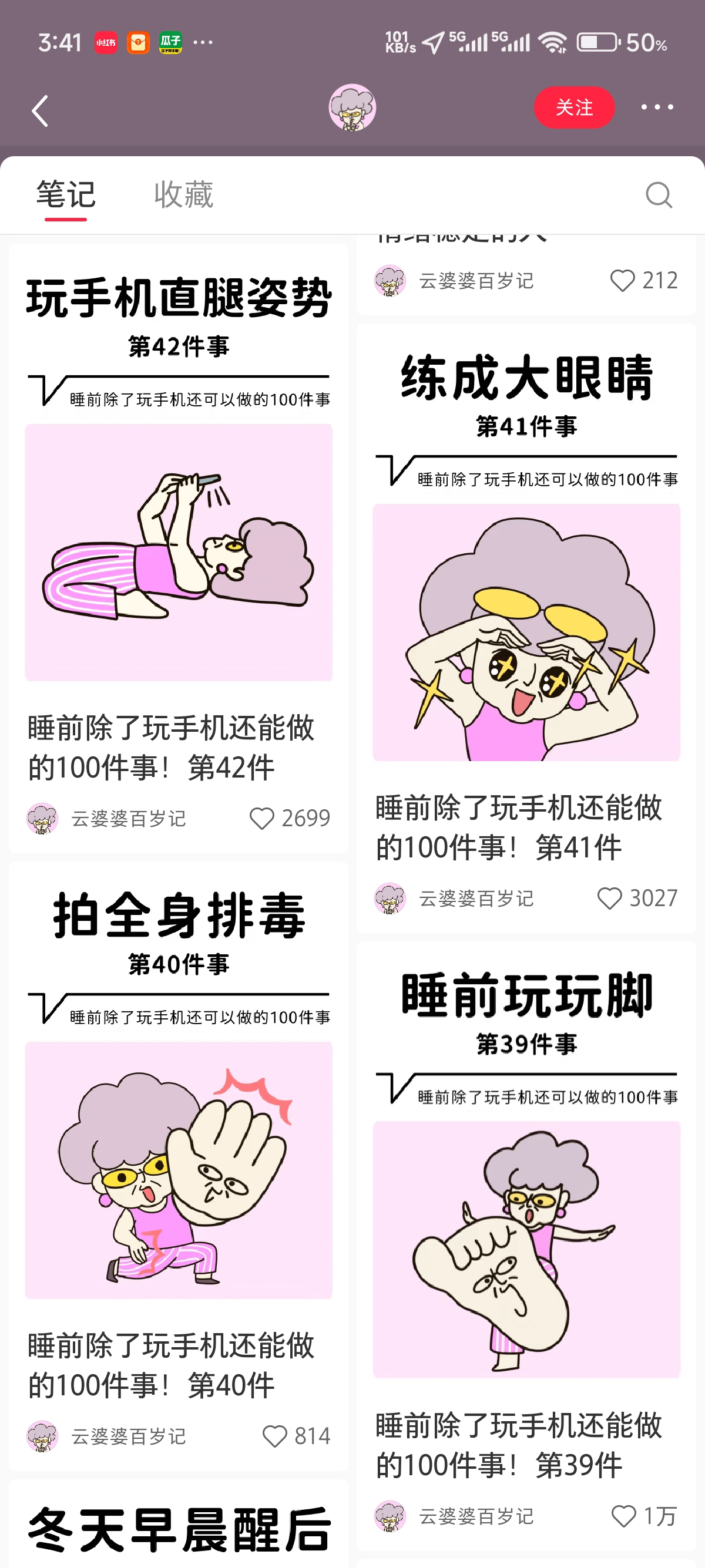
Task: Switch to the 收藏 tab
Action: point(184,194)
